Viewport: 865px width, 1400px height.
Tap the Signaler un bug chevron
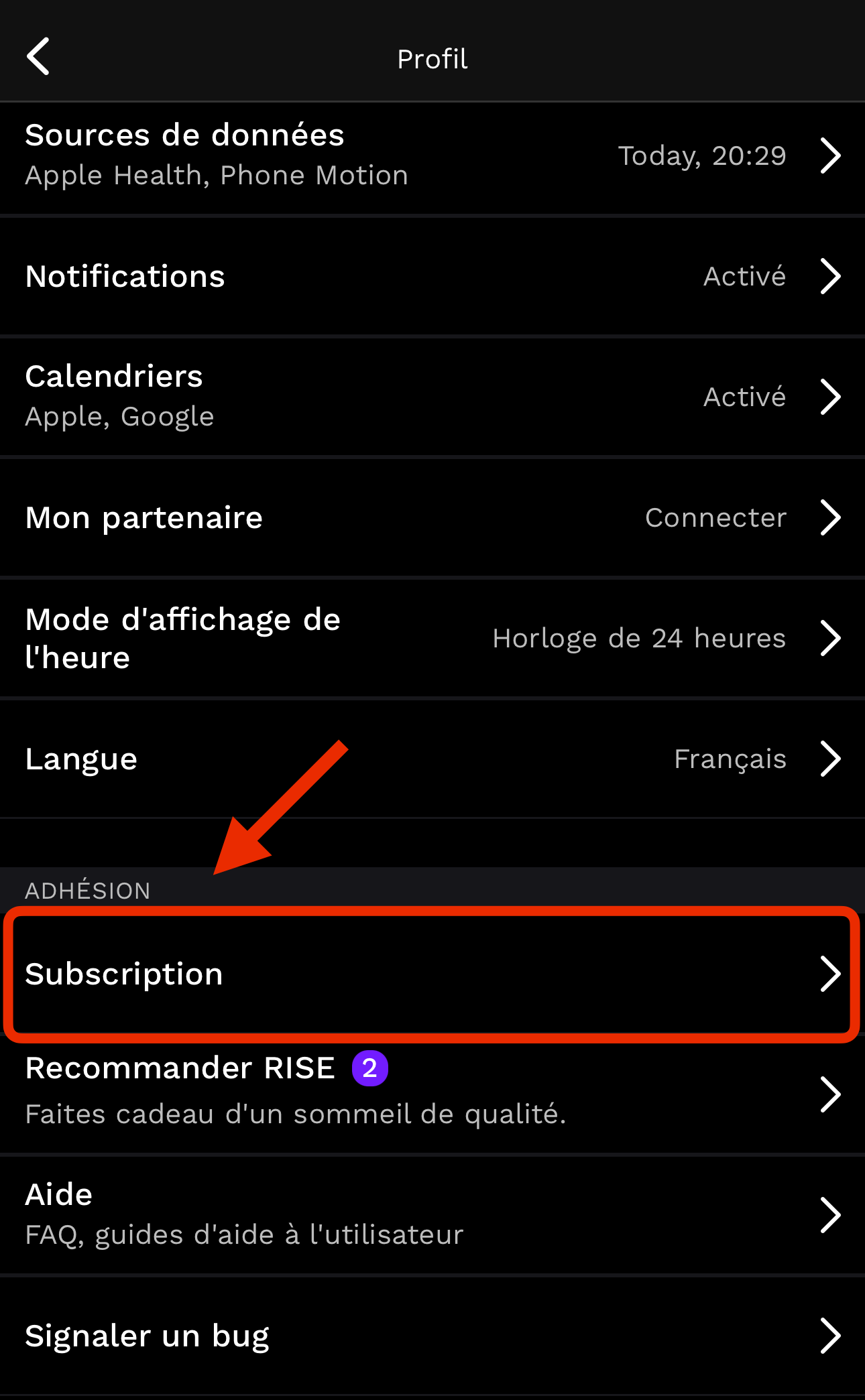[x=831, y=1335]
